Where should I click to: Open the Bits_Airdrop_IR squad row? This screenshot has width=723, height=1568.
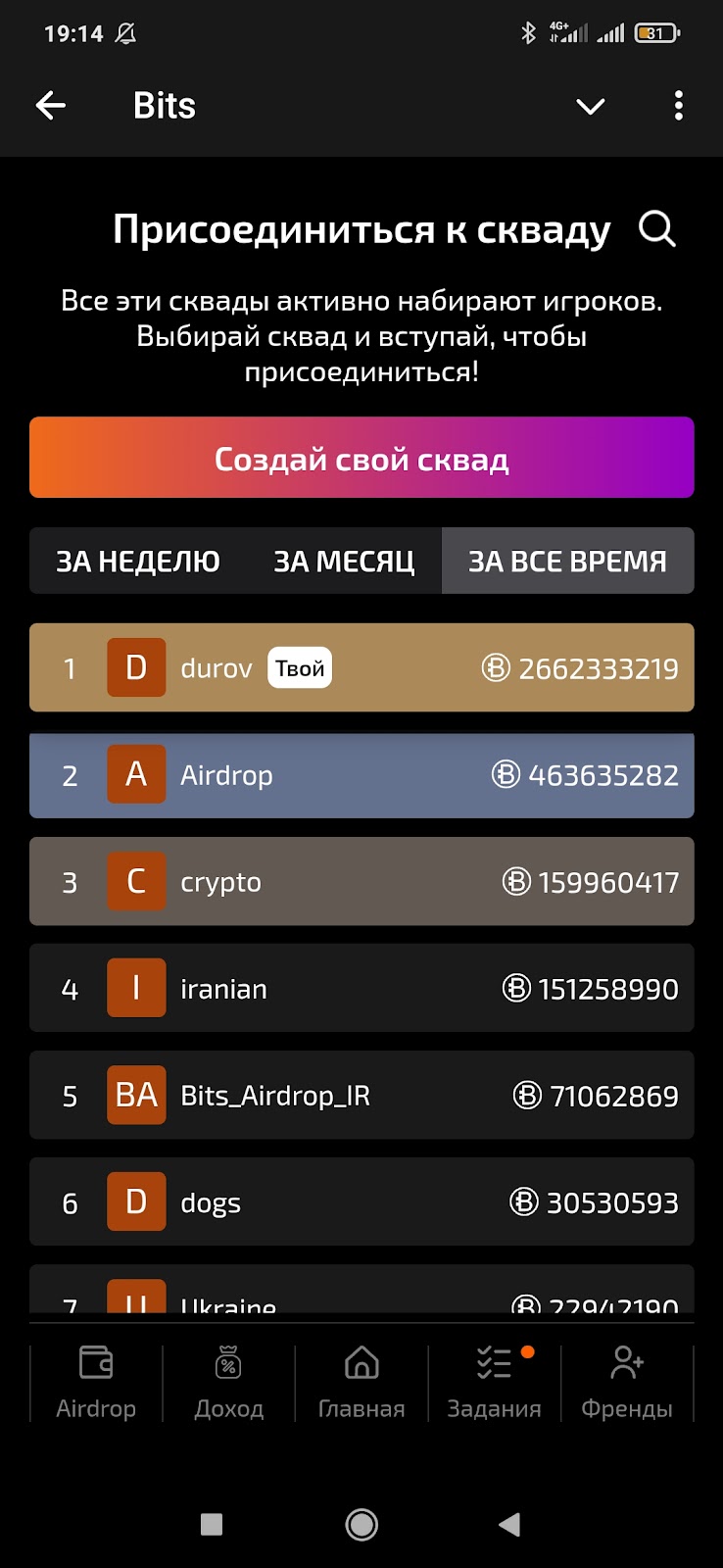point(361,1095)
